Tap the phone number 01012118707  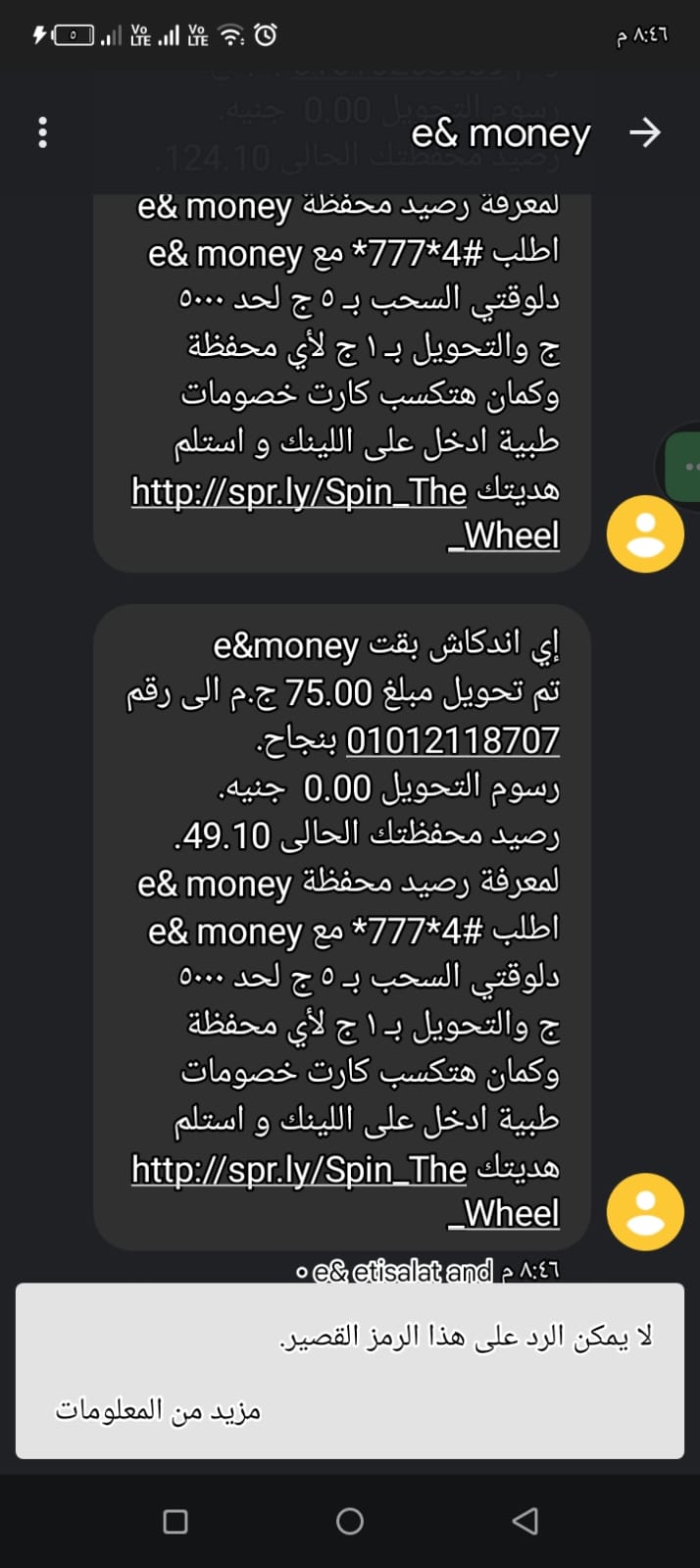point(453,739)
